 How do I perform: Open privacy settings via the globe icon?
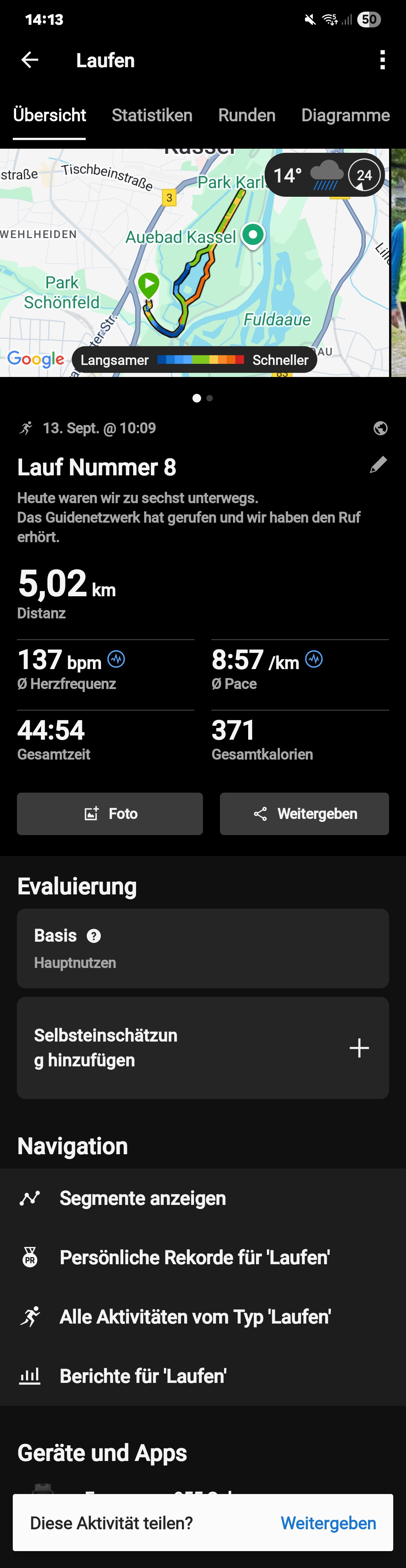[x=380, y=428]
